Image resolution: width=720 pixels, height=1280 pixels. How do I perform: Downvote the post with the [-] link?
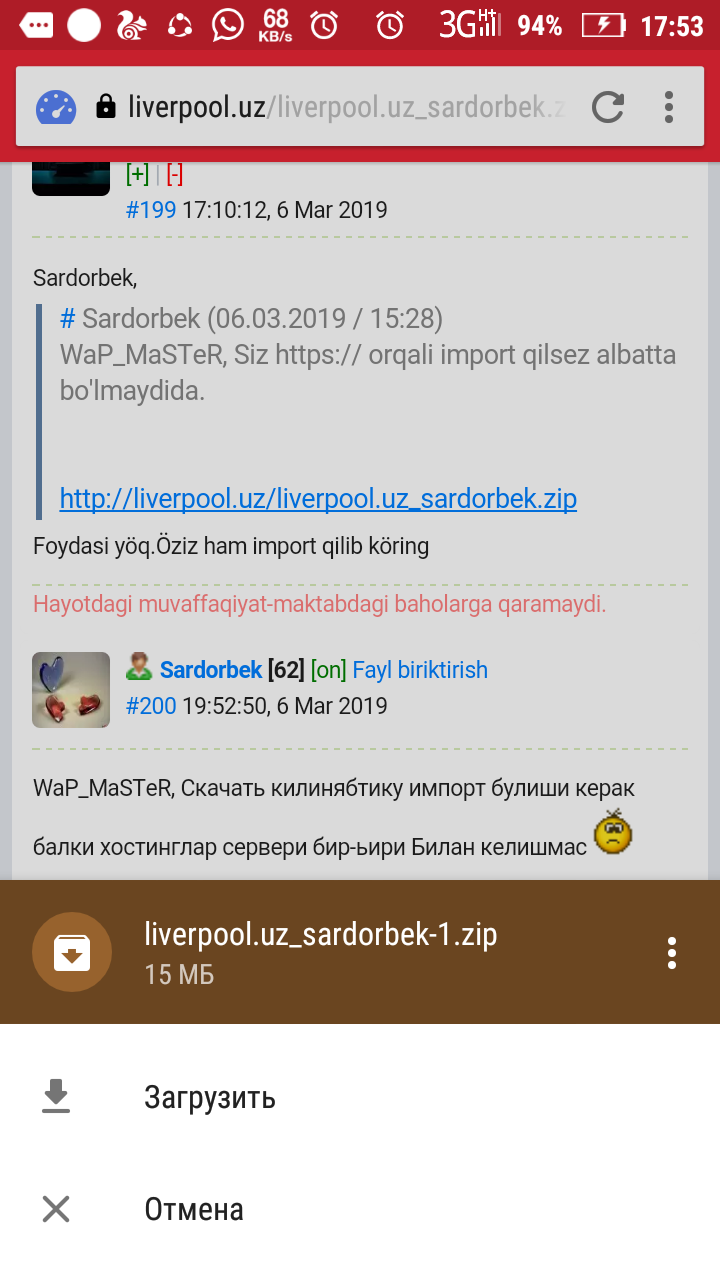click(174, 174)
